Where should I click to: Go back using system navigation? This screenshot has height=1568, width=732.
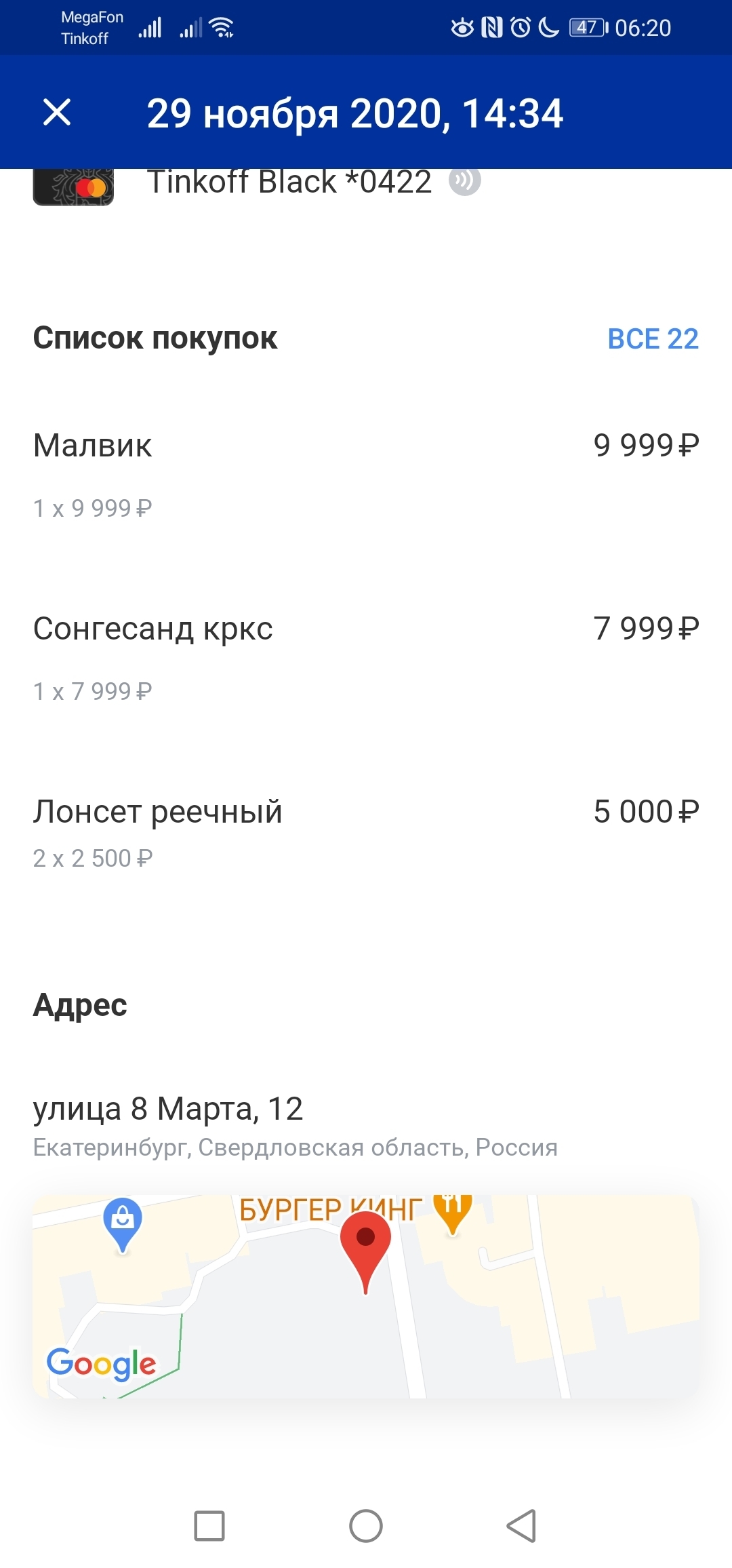pyautogui.click(x=521, y=1526)
